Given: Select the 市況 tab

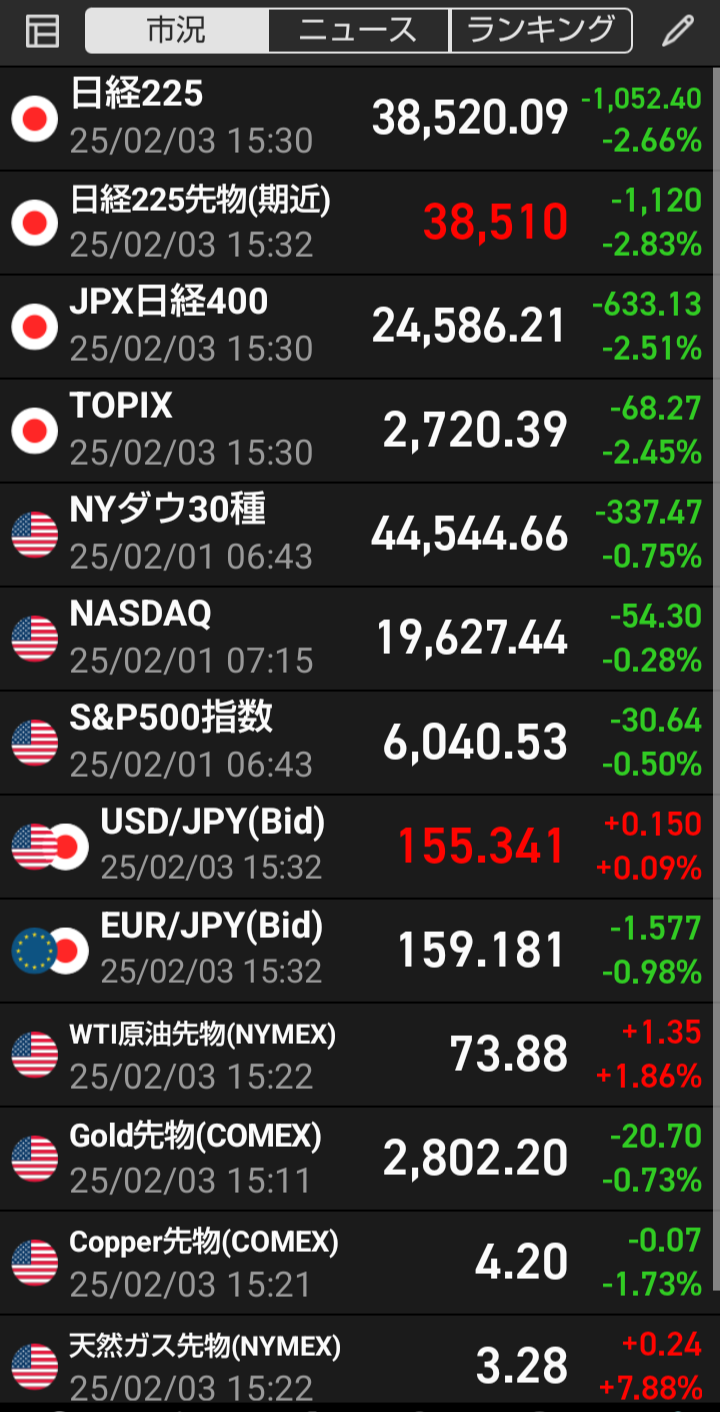Looking at the screenshot, I should point(177,31).
